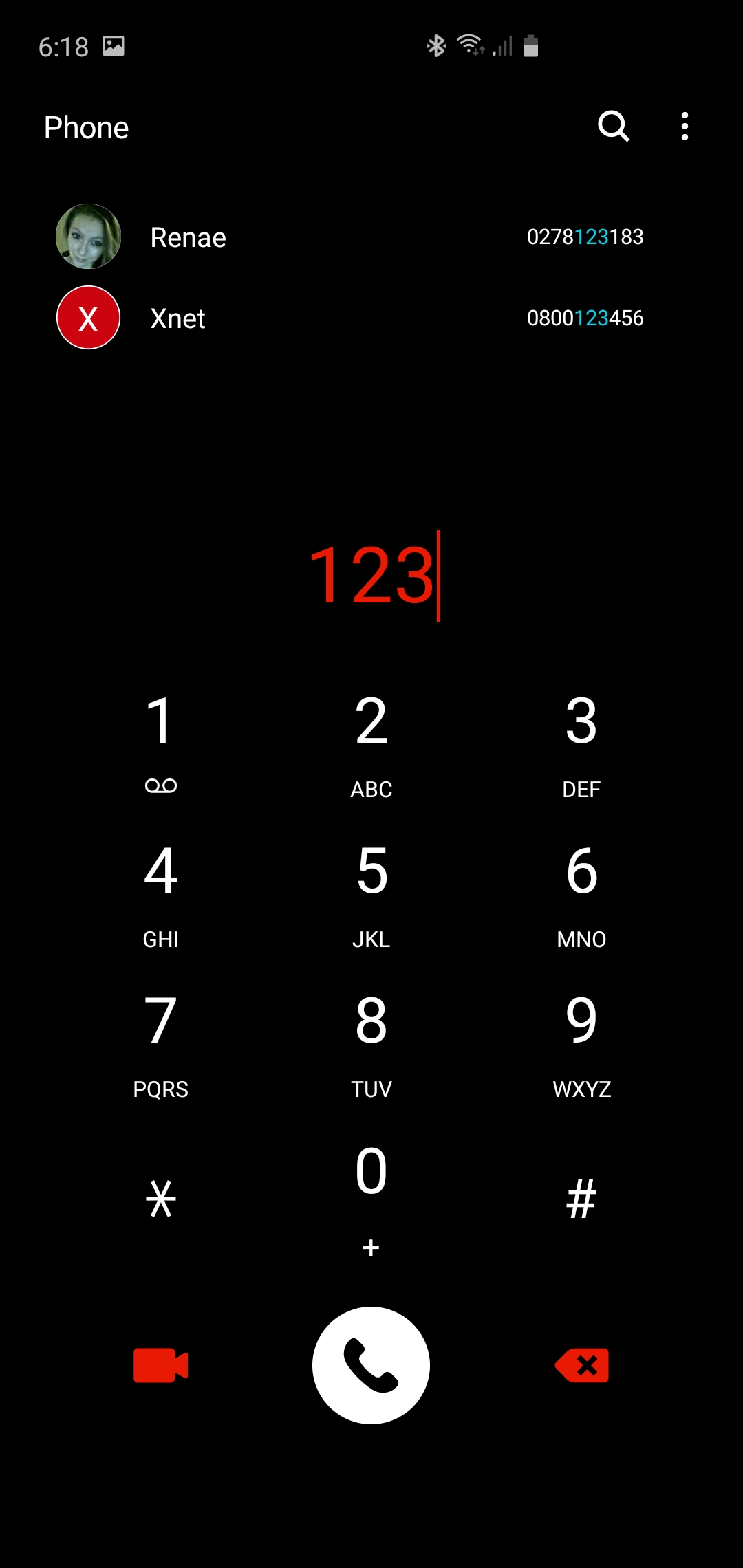
Task: Tap the 3 DEF key
Action: [581, 743]
